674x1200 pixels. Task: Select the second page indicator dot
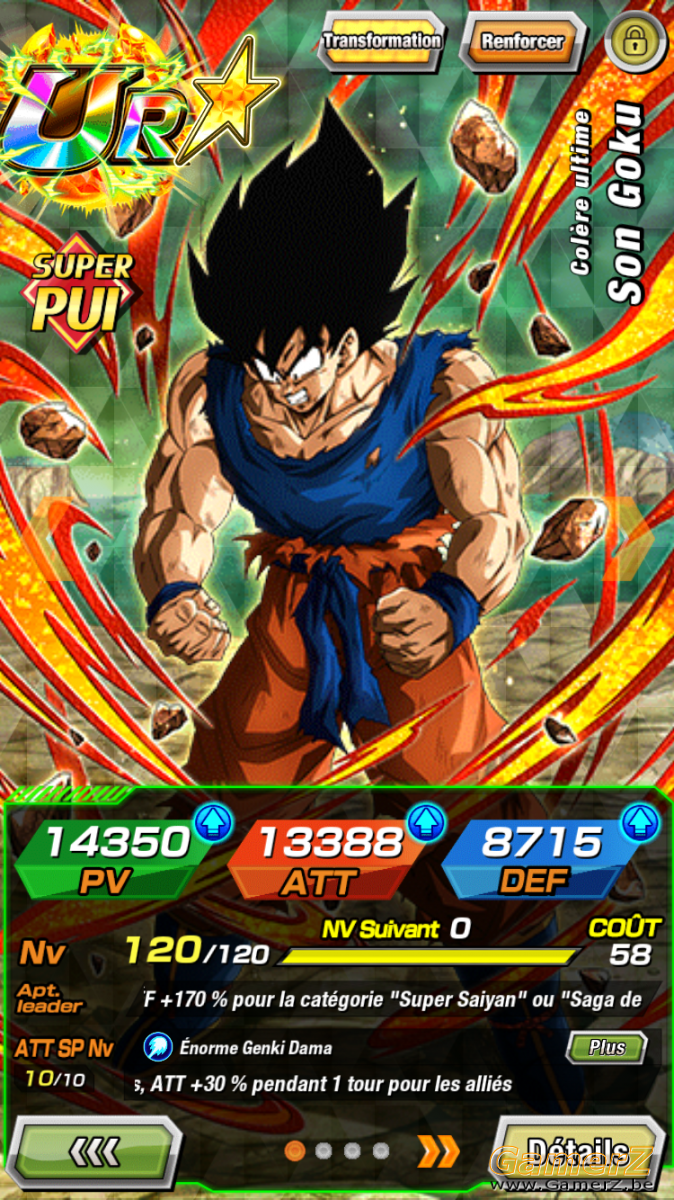pyautogui.click(x=323, y=1151)
